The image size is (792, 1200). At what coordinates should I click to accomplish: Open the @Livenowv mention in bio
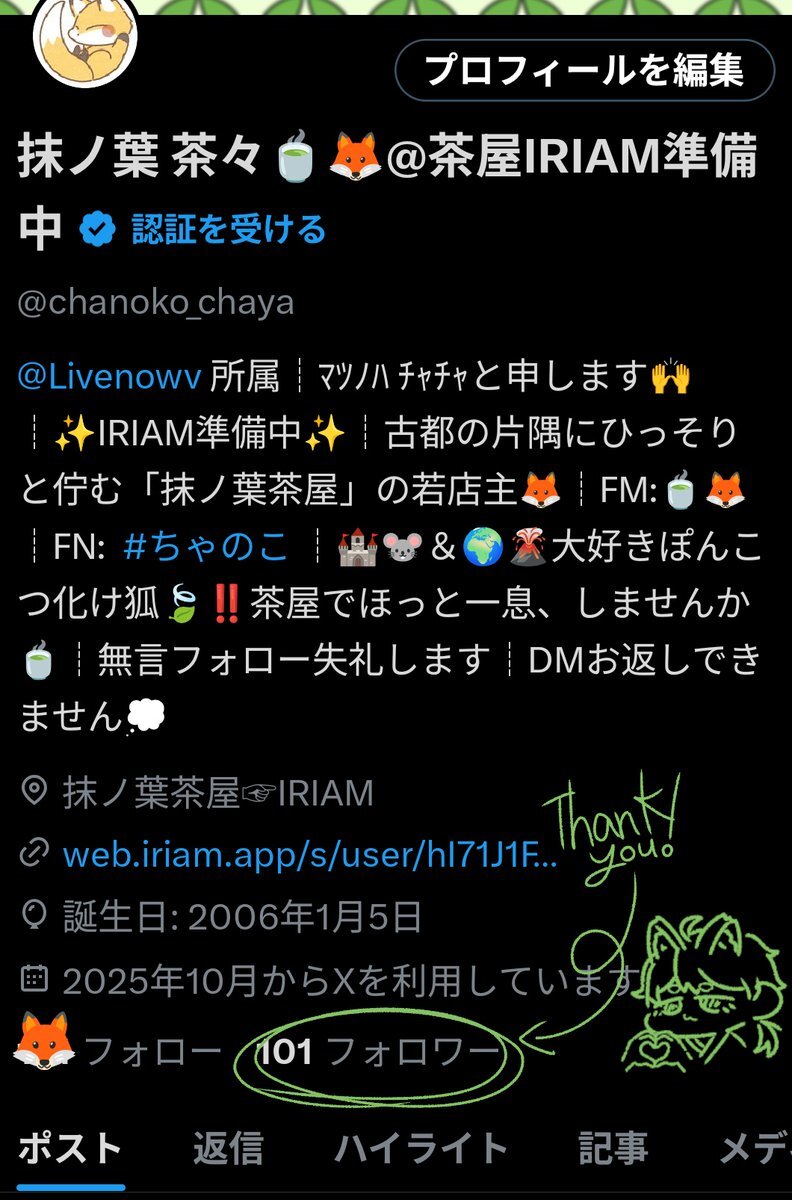[110, 377]
